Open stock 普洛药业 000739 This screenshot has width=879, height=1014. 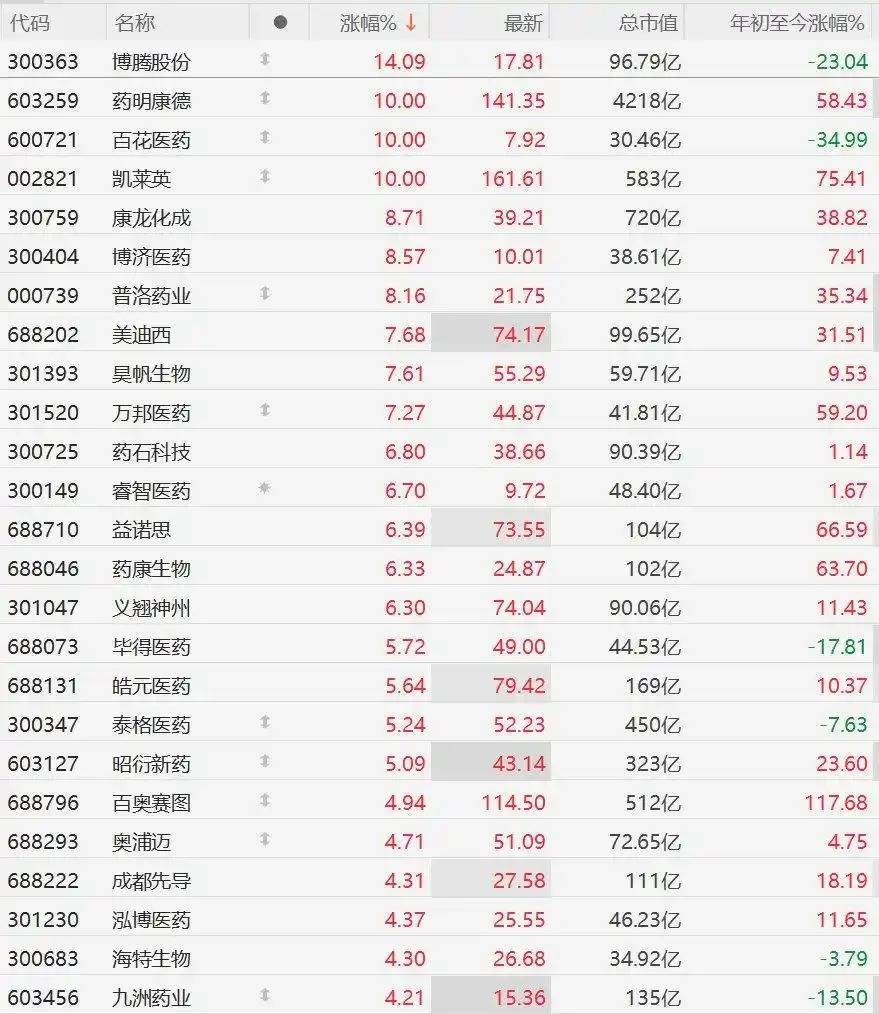pos(439,296)
